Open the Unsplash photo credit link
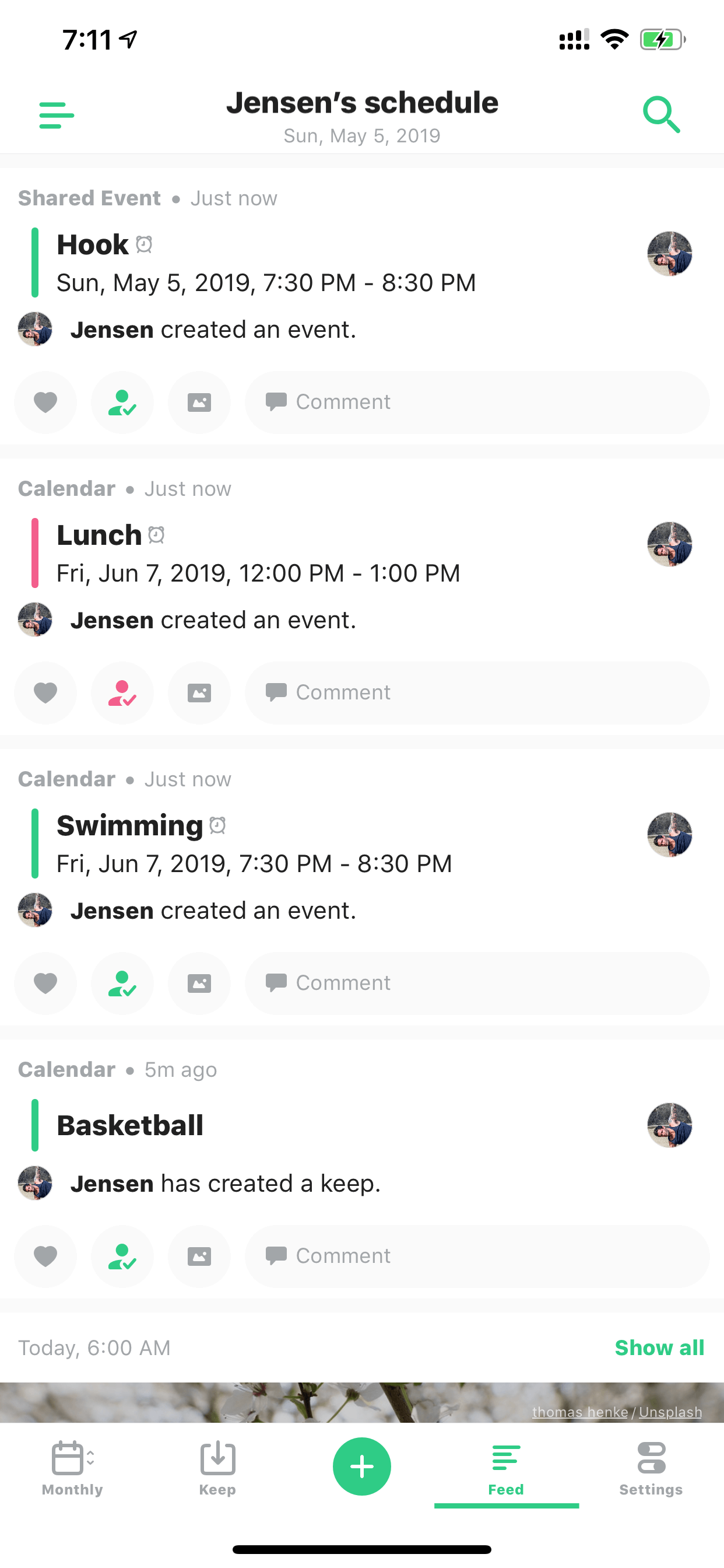724x1568 pixels. pyautogui.click(x=670, y=1412)
